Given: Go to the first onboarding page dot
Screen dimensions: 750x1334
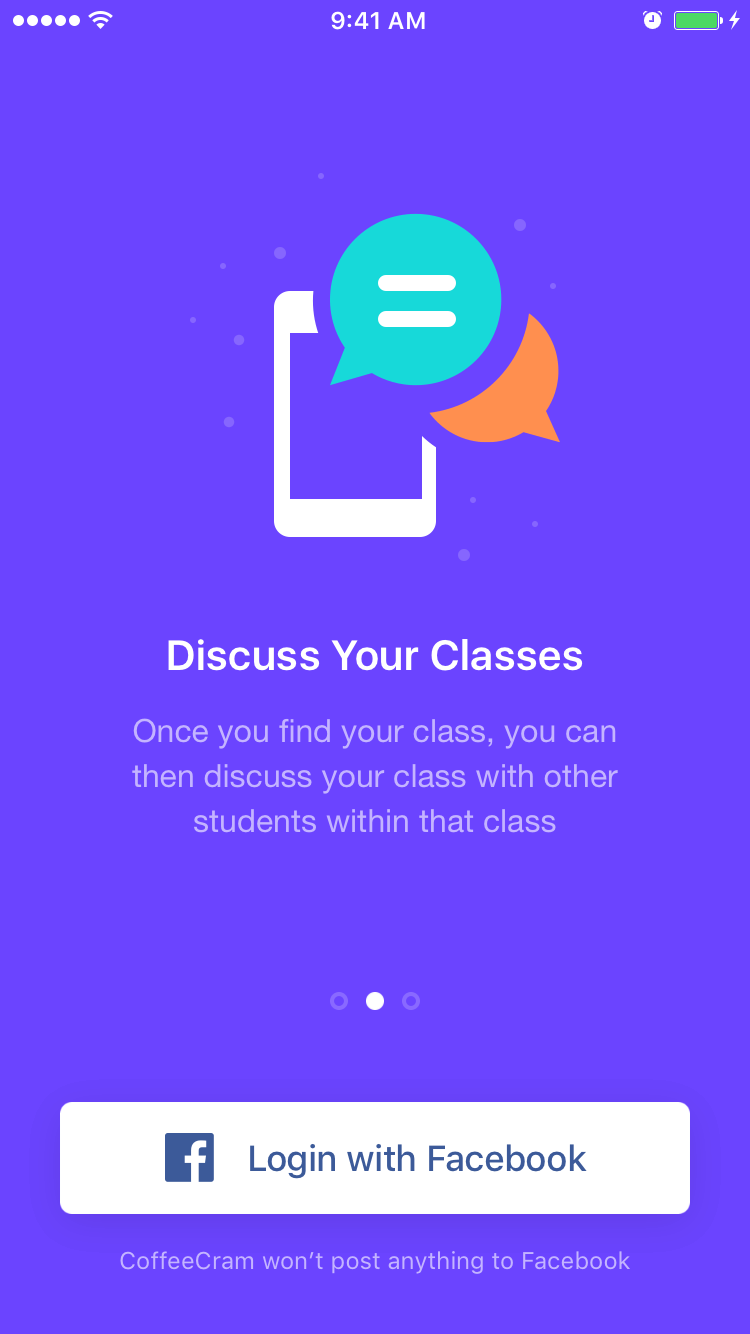Looking at the screenshot, I should pyautogui.click(x=339, y=1001).
